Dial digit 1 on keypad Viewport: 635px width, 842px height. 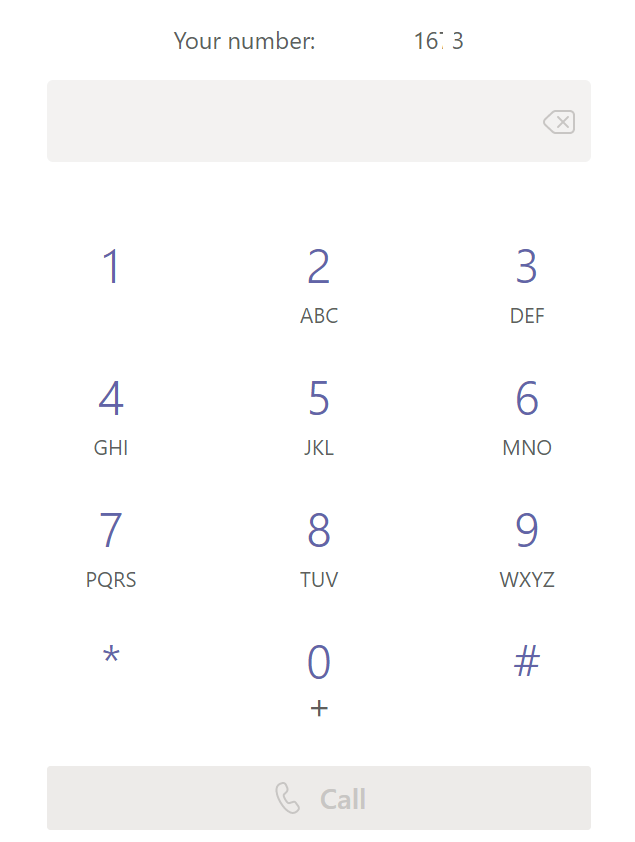(111, 268)
